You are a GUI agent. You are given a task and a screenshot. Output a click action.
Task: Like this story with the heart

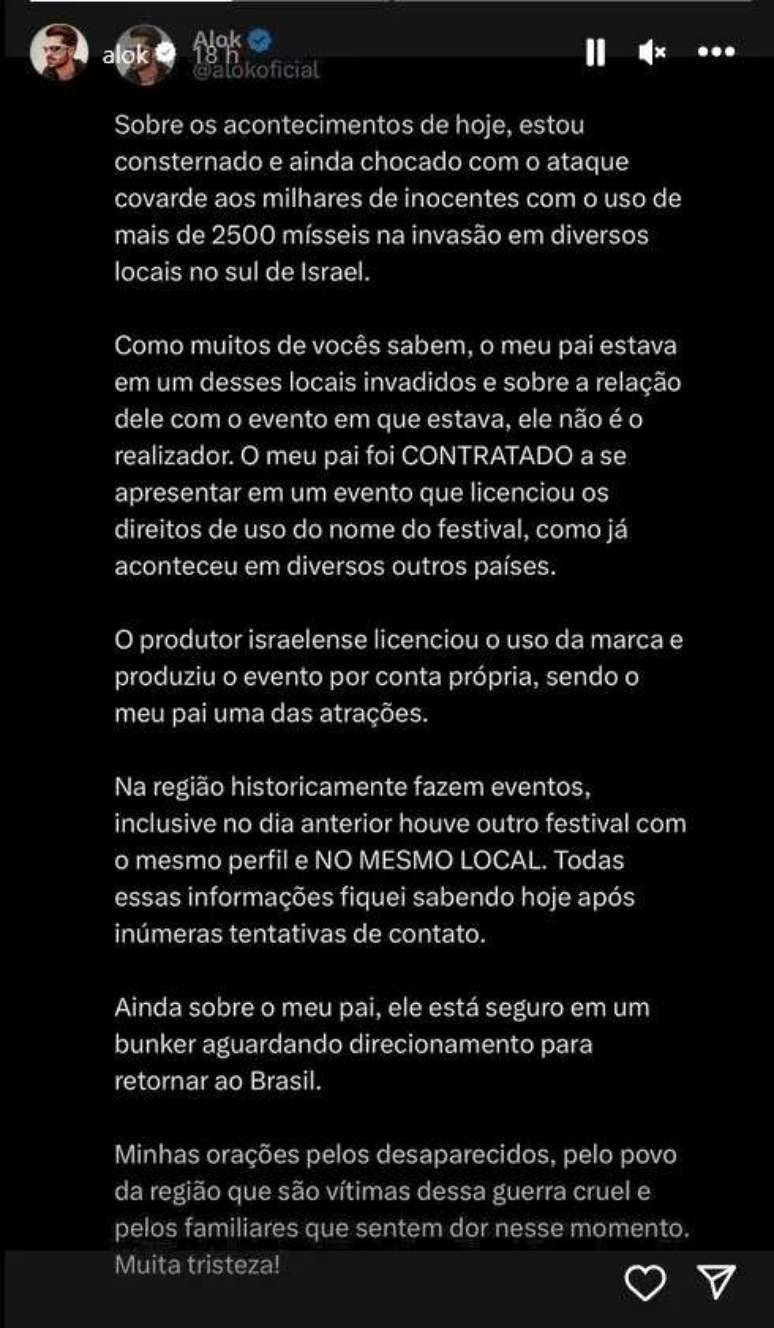point(645,1282)
